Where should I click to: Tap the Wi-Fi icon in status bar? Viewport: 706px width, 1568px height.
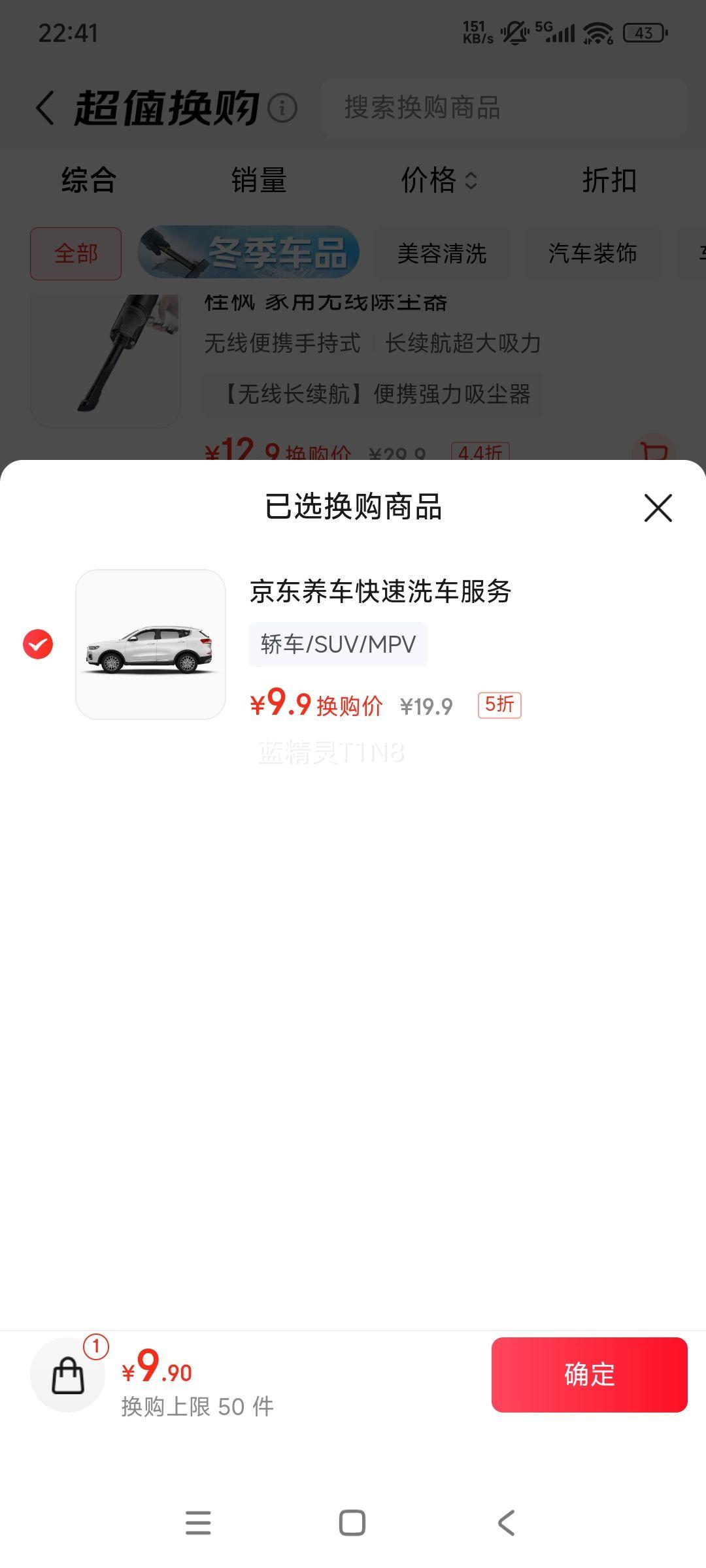click(596, 31)
